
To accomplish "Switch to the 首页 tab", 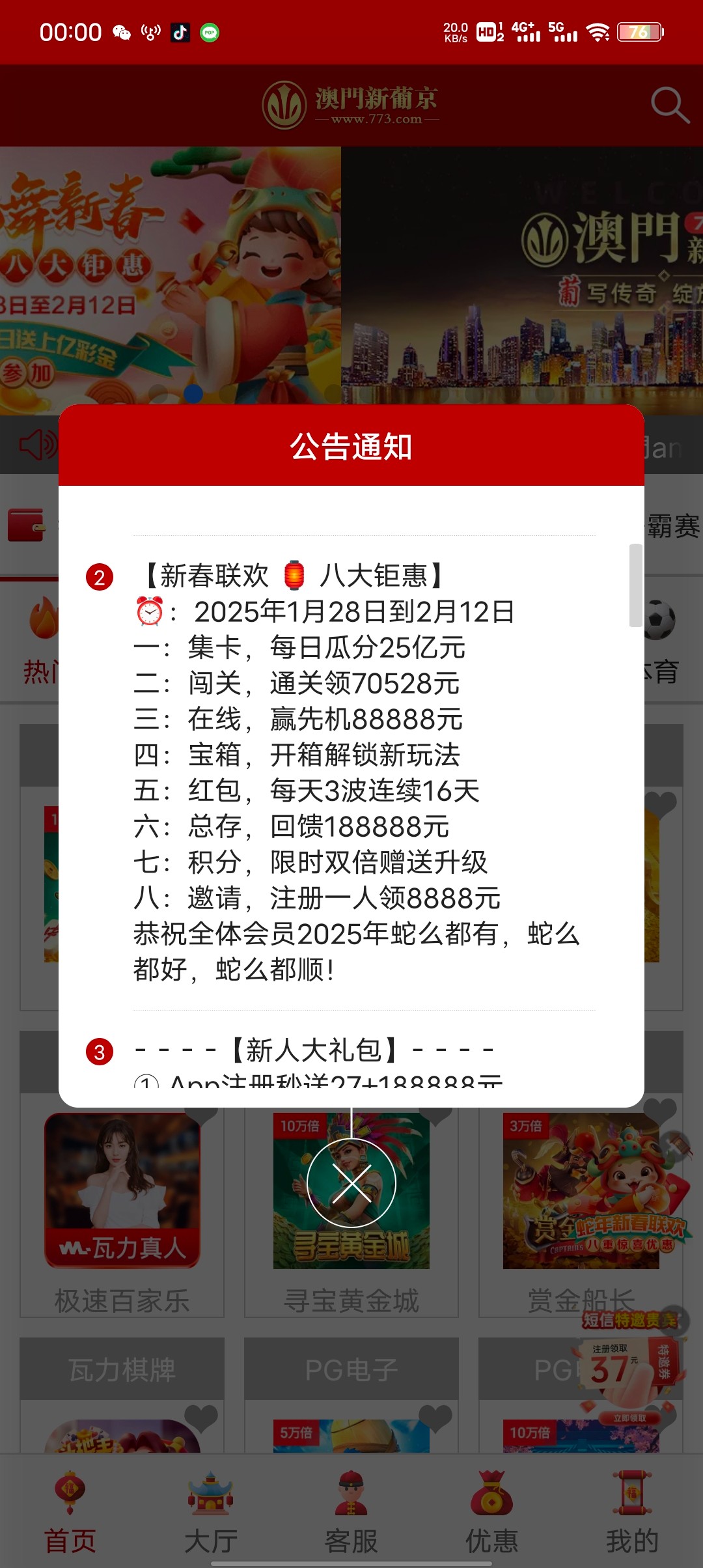I will (70, 1512).
